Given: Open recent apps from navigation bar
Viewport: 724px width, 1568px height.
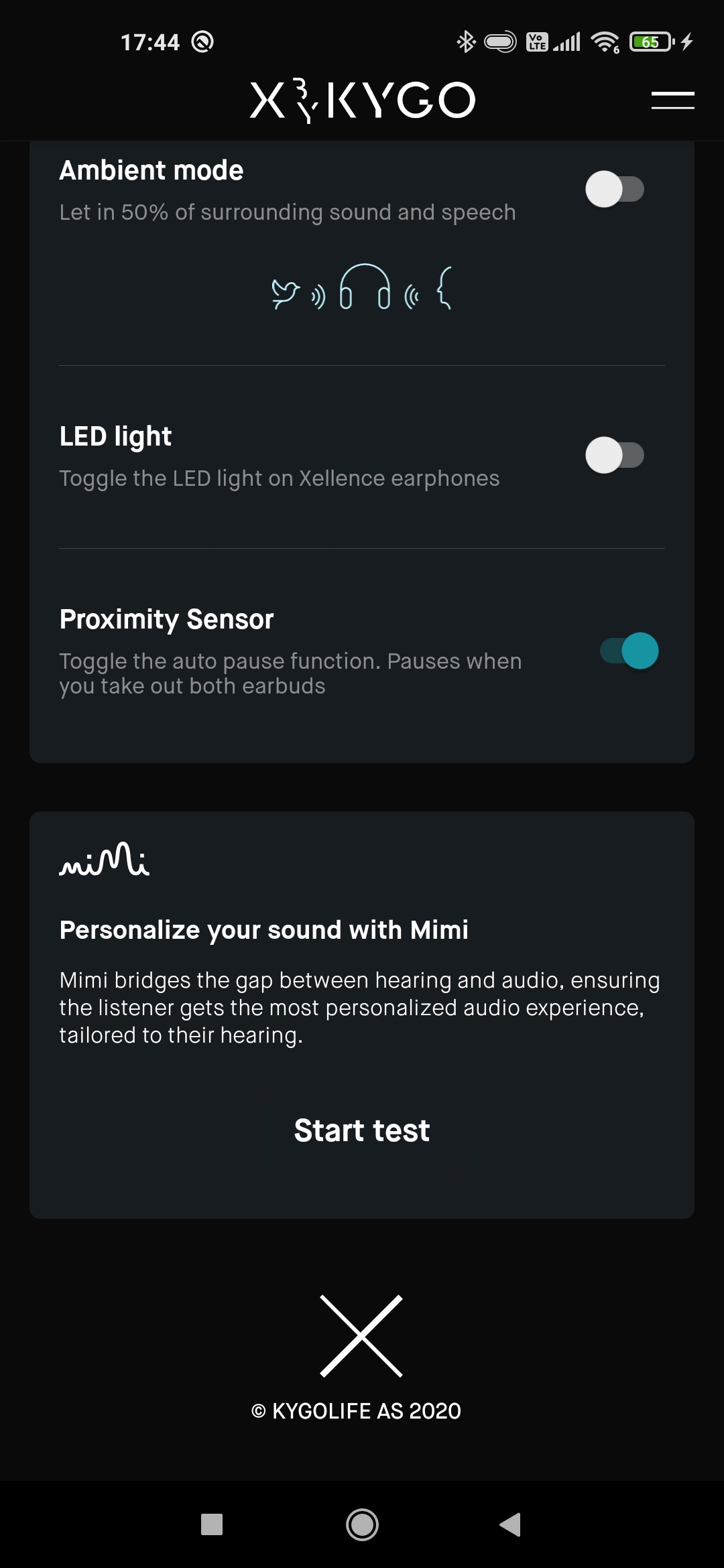Looking at the screenshot, I should click(x=212, y=1524).
